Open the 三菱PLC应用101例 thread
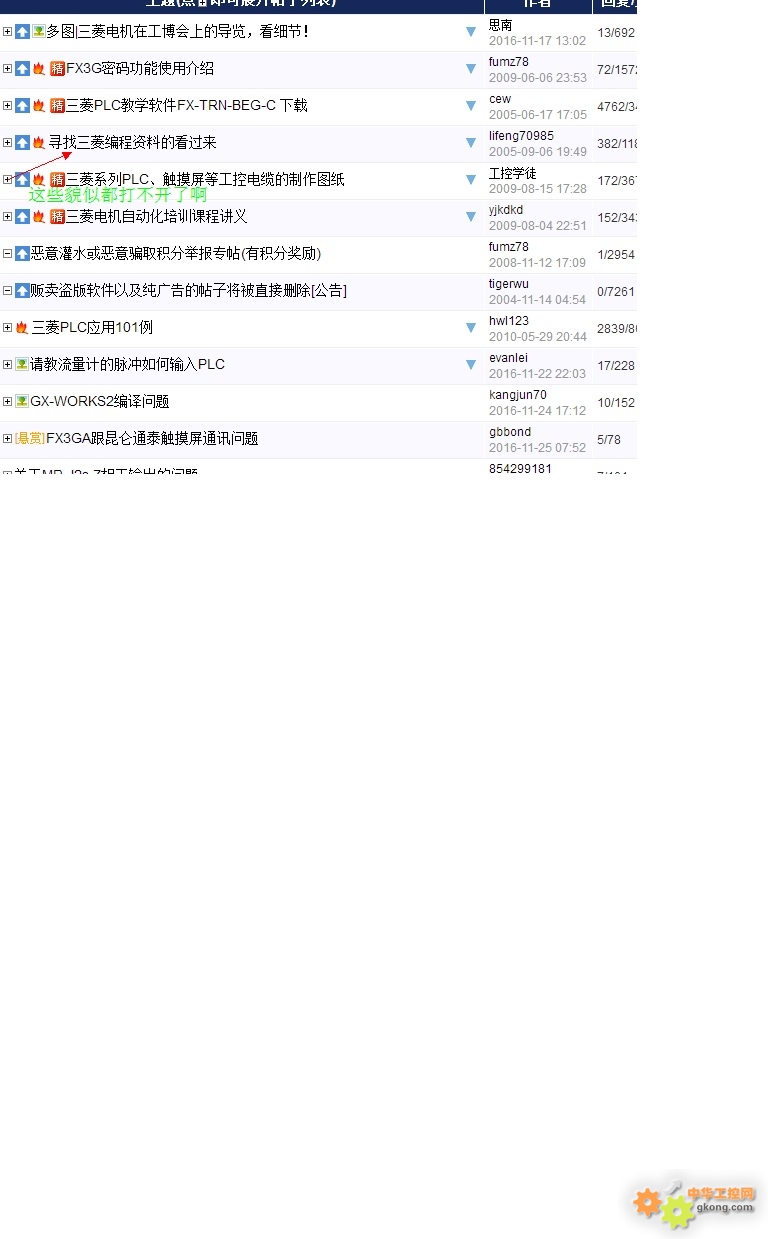 click(x=92, y=328)
